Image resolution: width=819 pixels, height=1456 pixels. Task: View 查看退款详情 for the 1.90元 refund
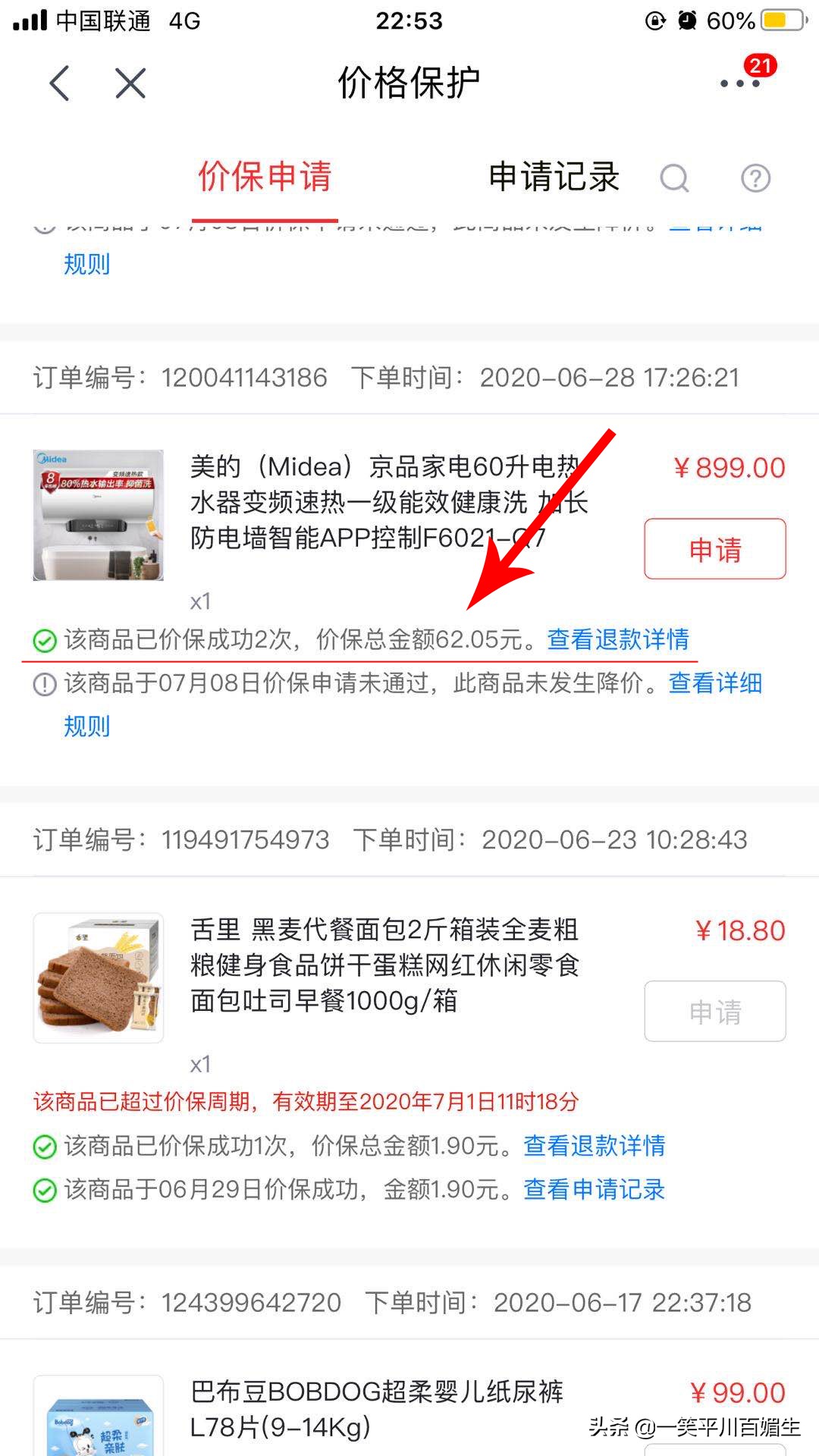click(594, 1145)
